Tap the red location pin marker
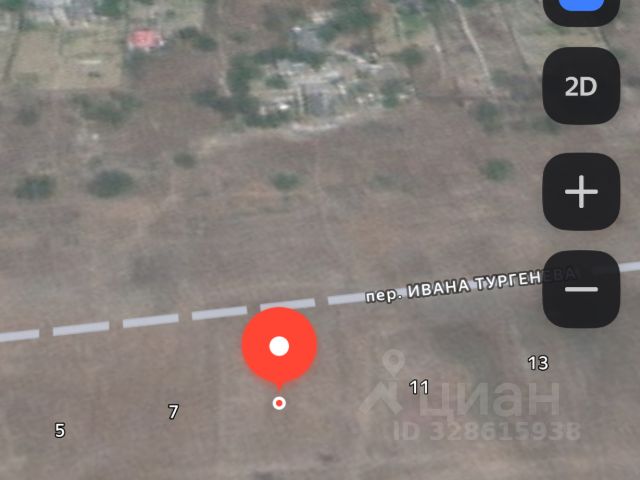Image resolution: width=640 pixels, height=480 pixels. [279, 346]
